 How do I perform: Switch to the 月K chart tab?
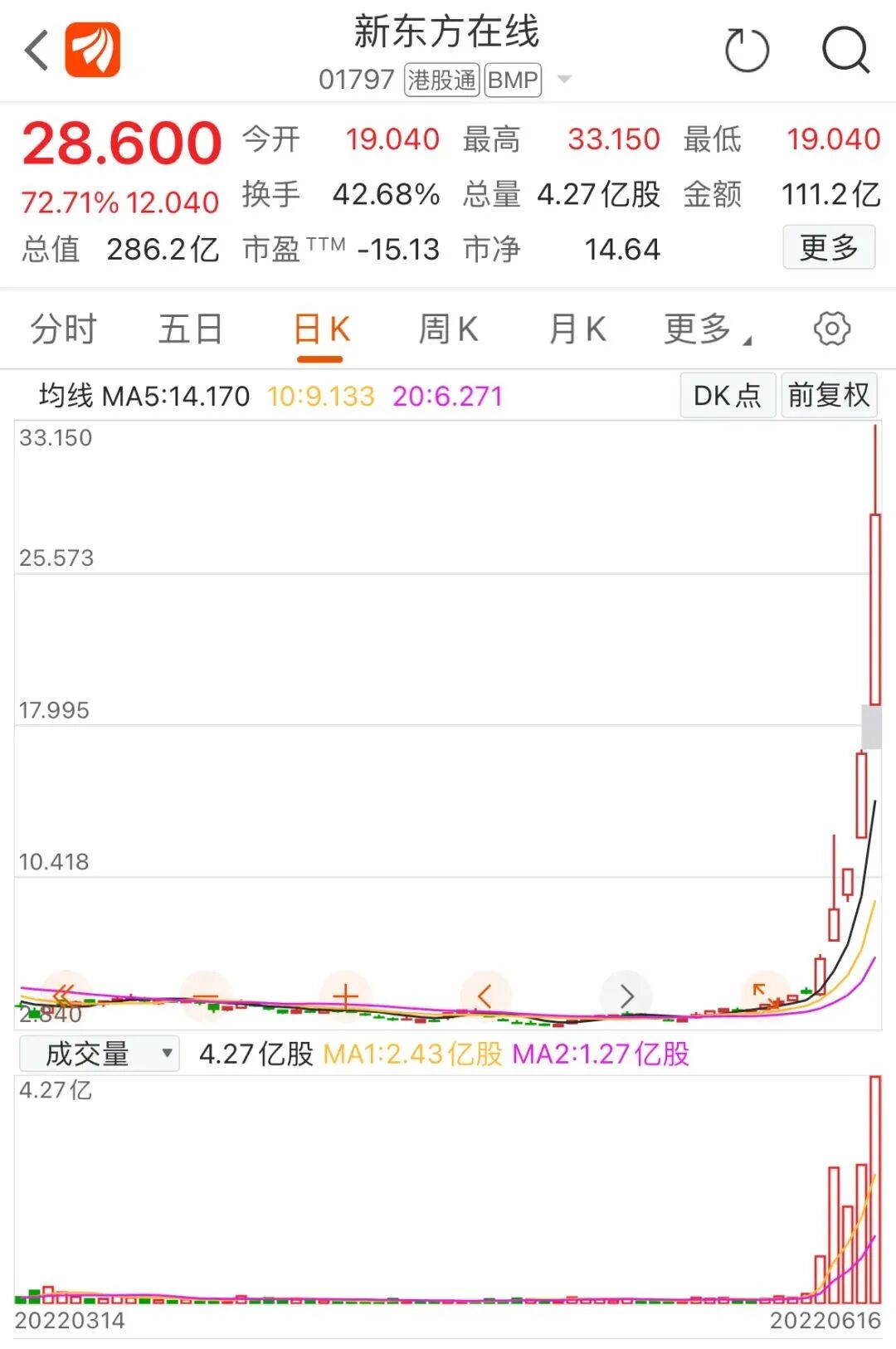coord(578,329)
